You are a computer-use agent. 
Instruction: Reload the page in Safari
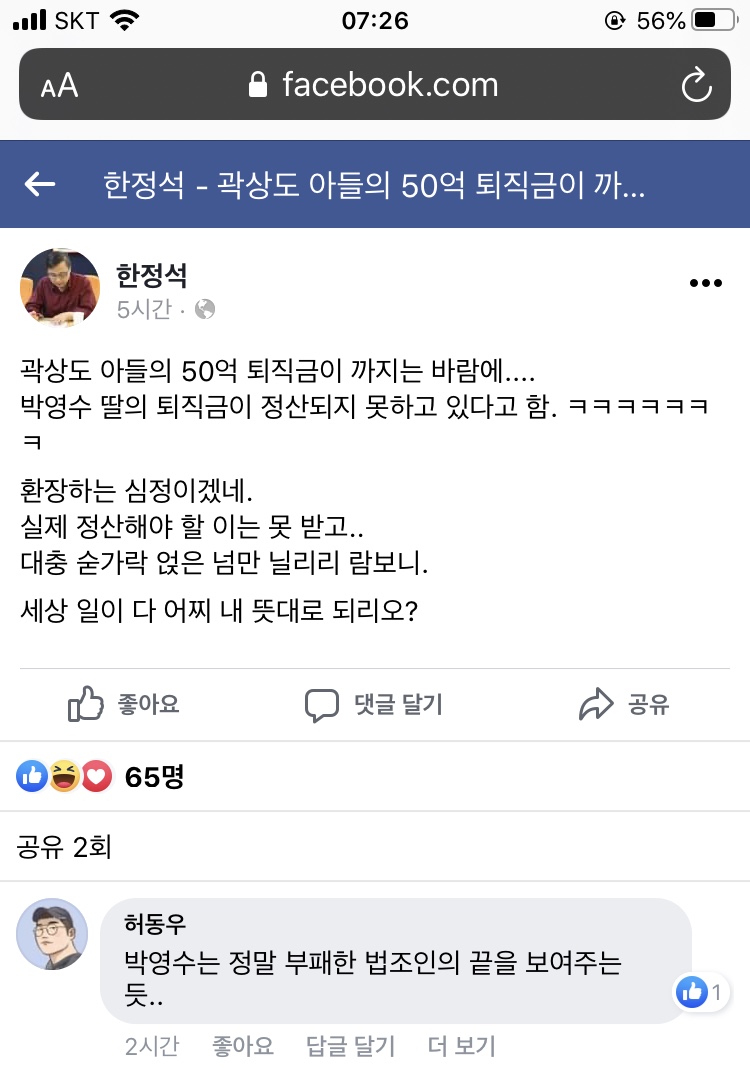tap(696, 85)
